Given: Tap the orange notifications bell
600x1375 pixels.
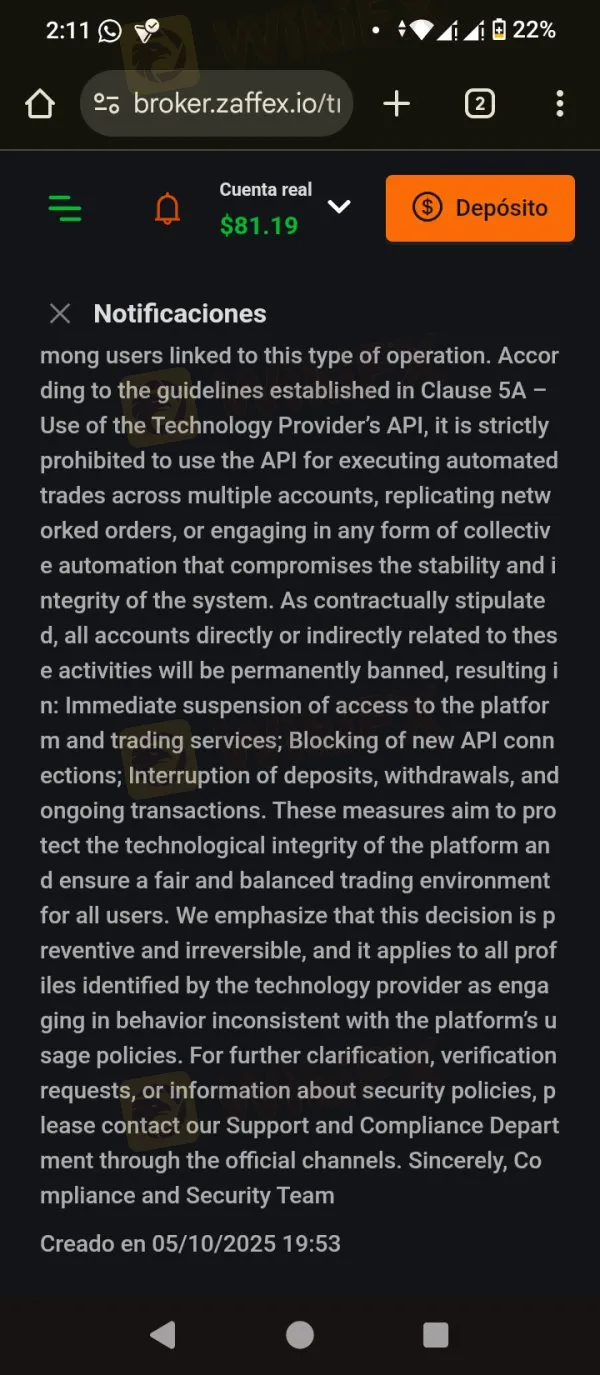Looking at the screenshot, I should coord(167,209).
